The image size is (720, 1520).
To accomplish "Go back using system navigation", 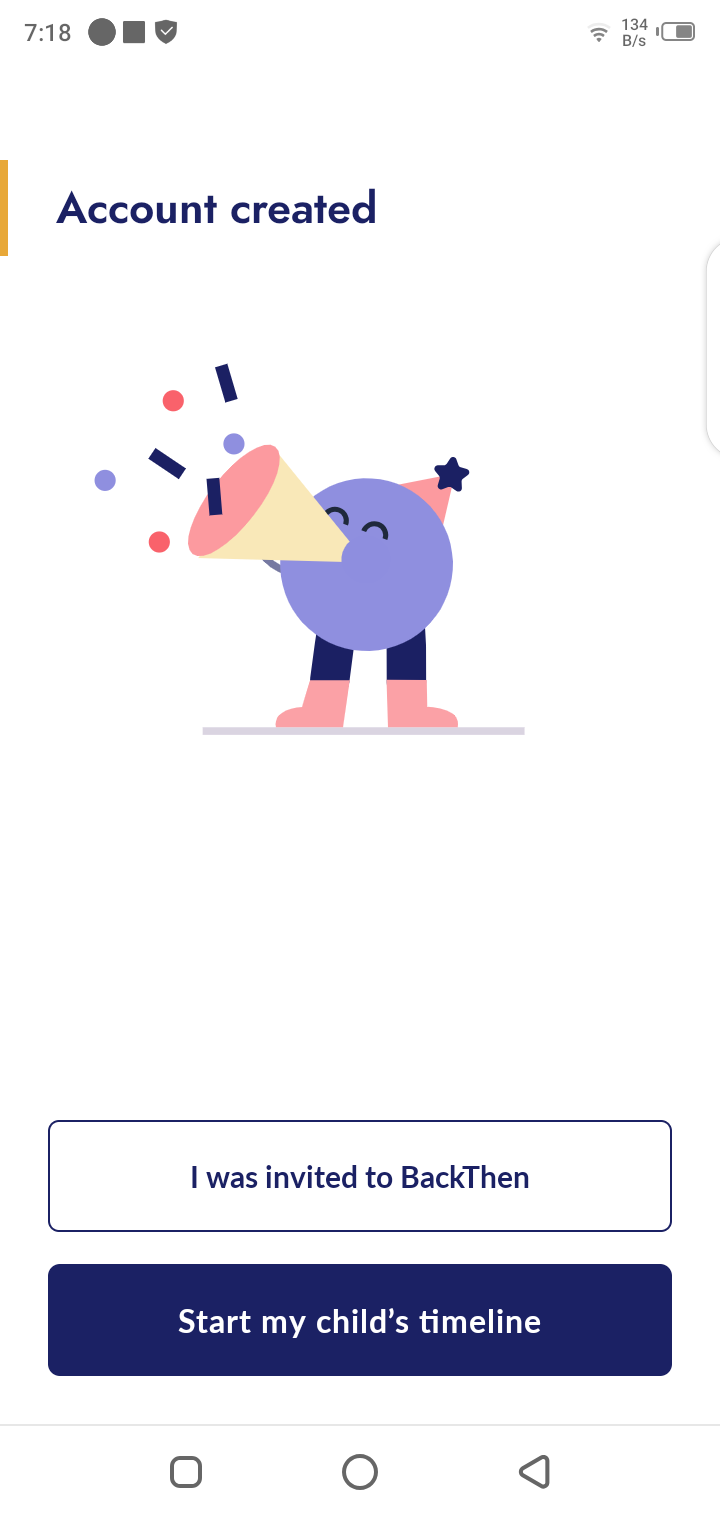I will pyautogui.click(x=535, y=1471).
